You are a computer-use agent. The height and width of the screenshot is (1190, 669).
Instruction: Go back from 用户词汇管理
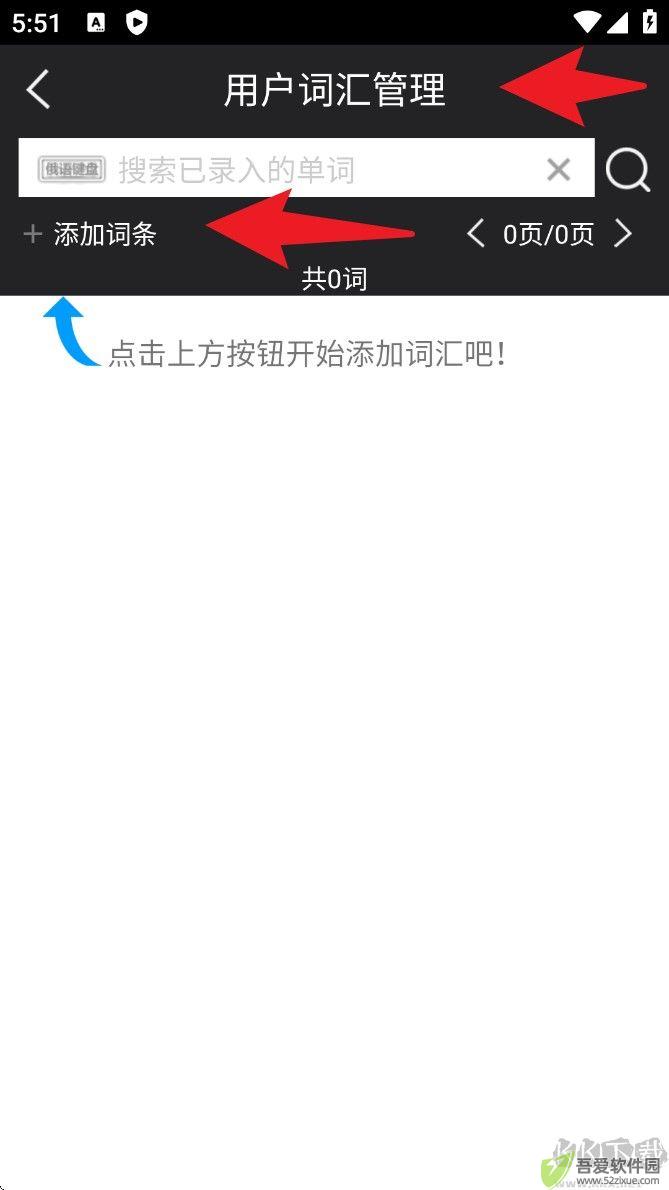click(38, 90)
